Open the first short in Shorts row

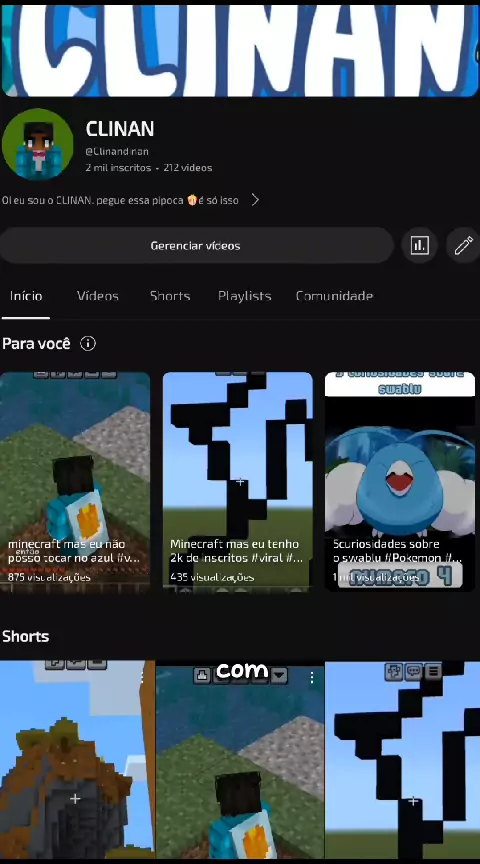click(x=77, y=760)
